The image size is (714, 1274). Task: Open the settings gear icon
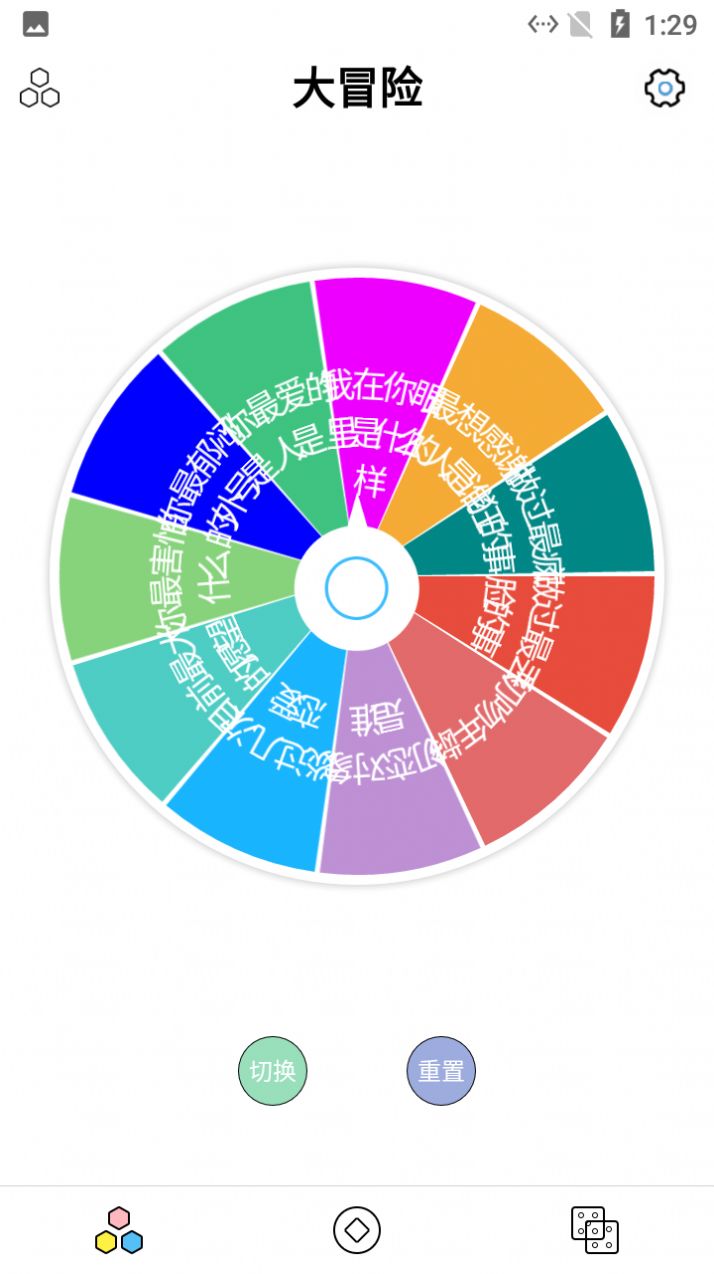coord(664,89)
